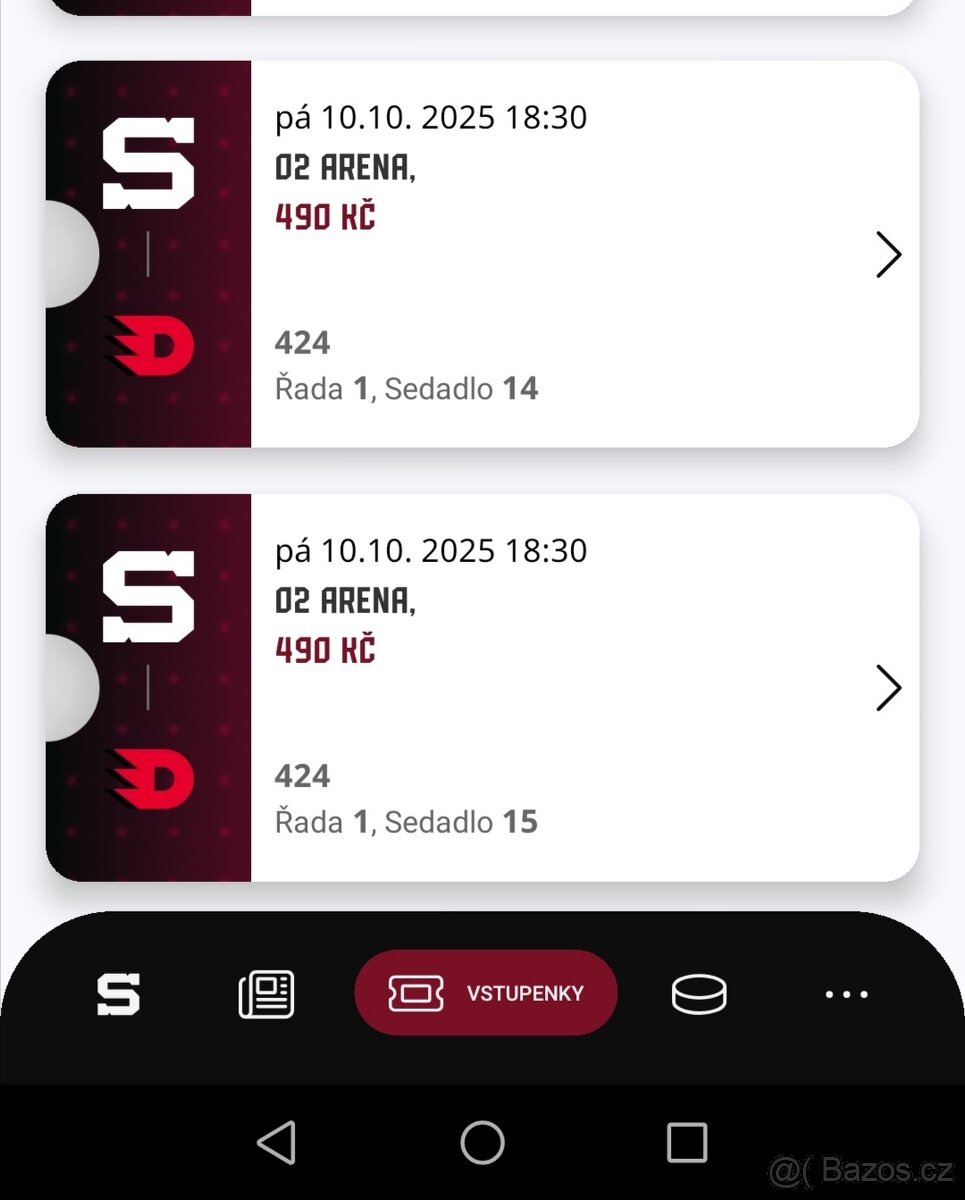Open the recent apps view
This screenshot has height=1200, width=965.
(x=687, y=1142)
